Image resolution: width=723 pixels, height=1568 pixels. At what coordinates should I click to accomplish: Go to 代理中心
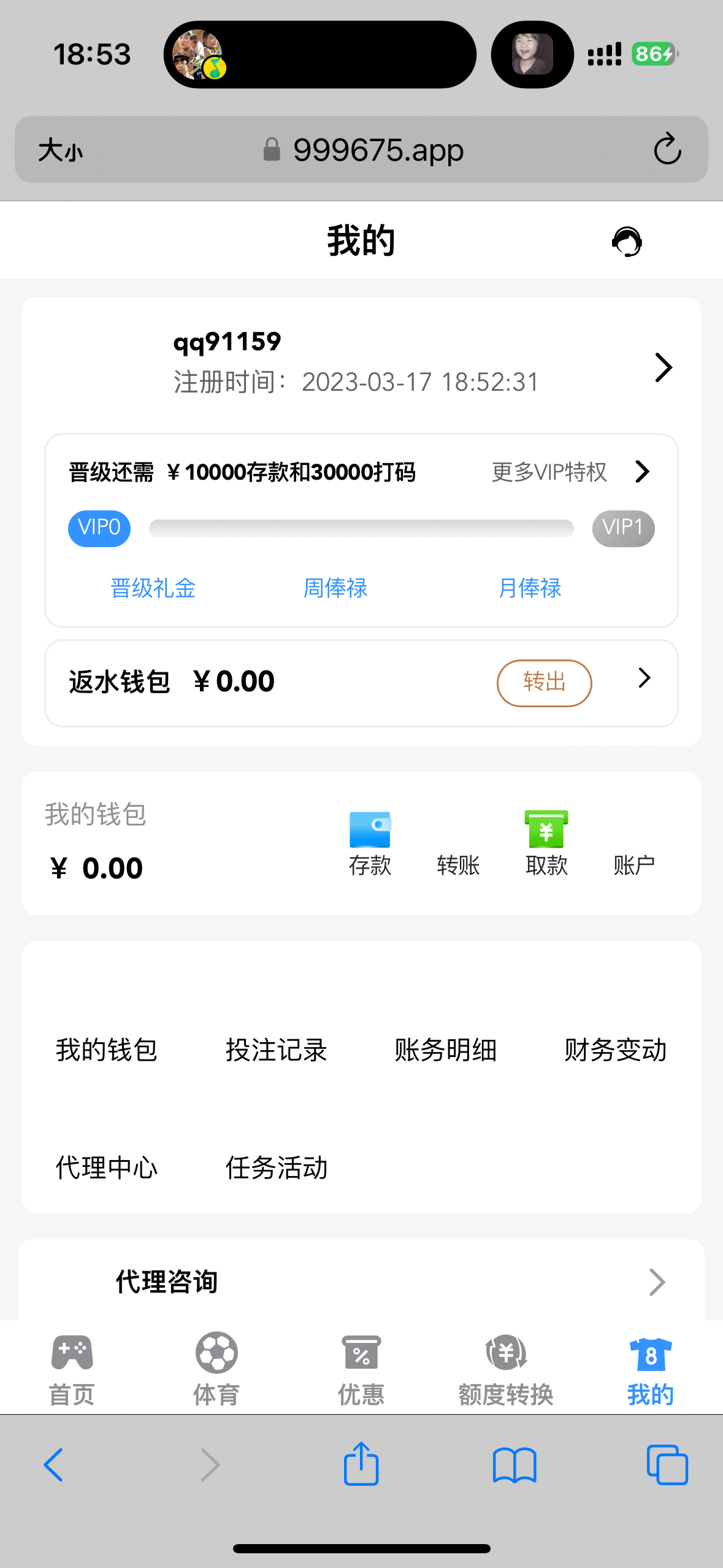(107, 1167)
